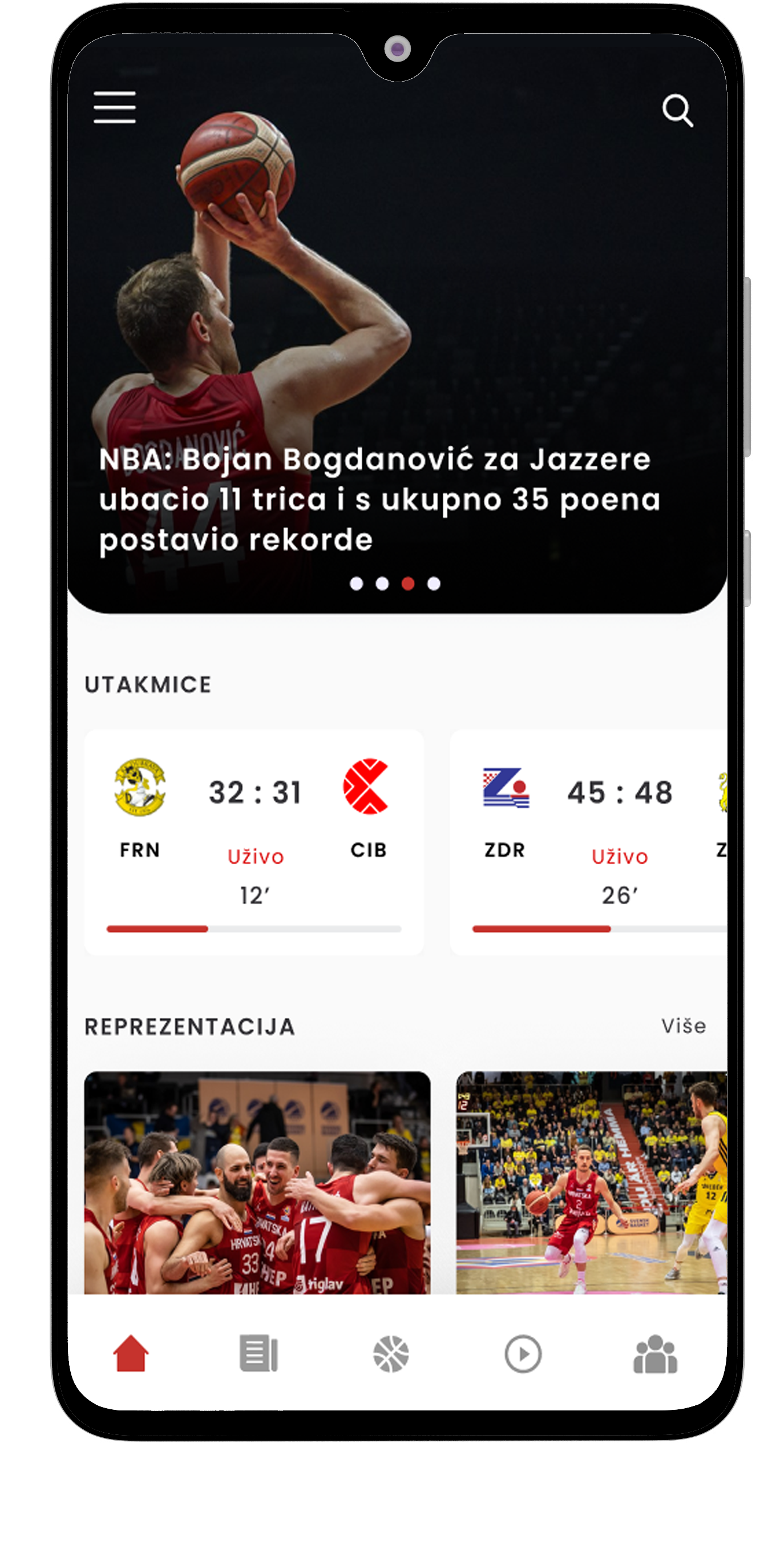Switch to the video play tab
This screenshot has width=784, height=1548.
(x=523, y=1354)
